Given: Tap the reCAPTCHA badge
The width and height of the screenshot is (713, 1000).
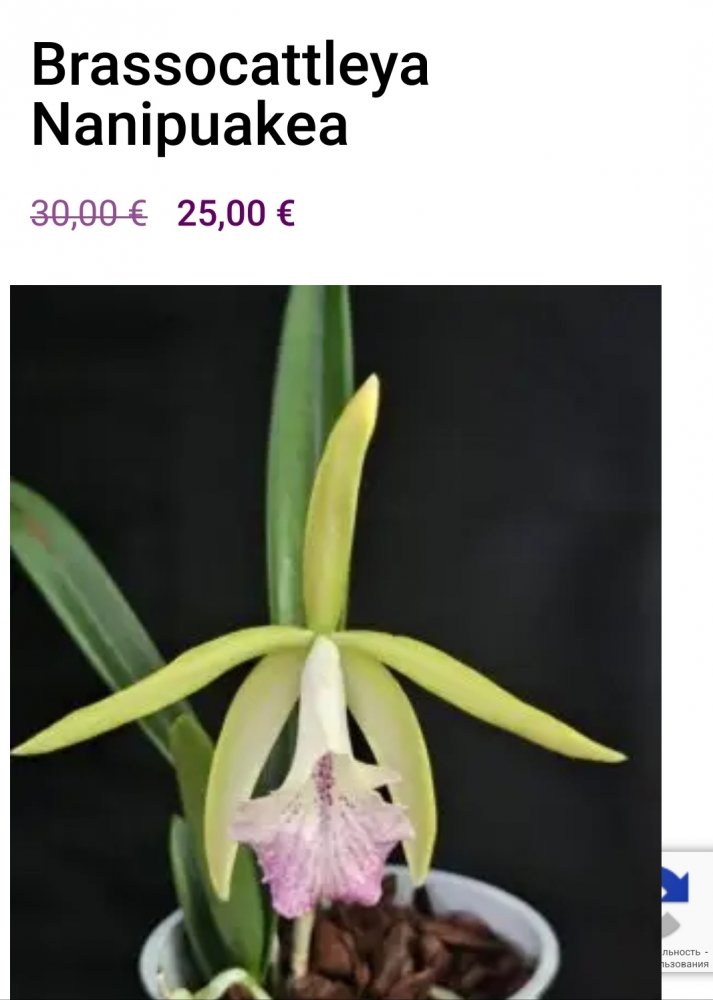Looking at the screenshot, I should (687, 910).
